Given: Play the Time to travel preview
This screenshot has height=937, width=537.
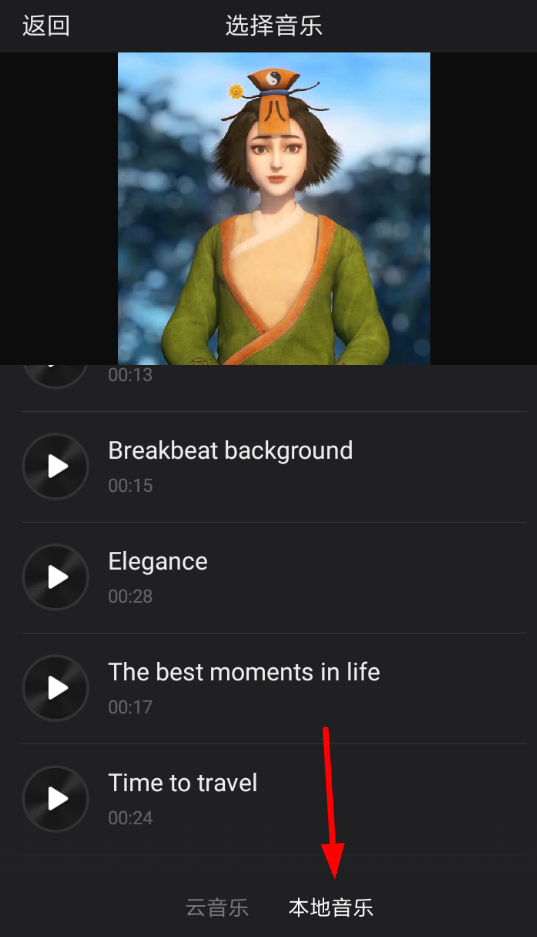Looking at the screenshot, I should [56, 799].
